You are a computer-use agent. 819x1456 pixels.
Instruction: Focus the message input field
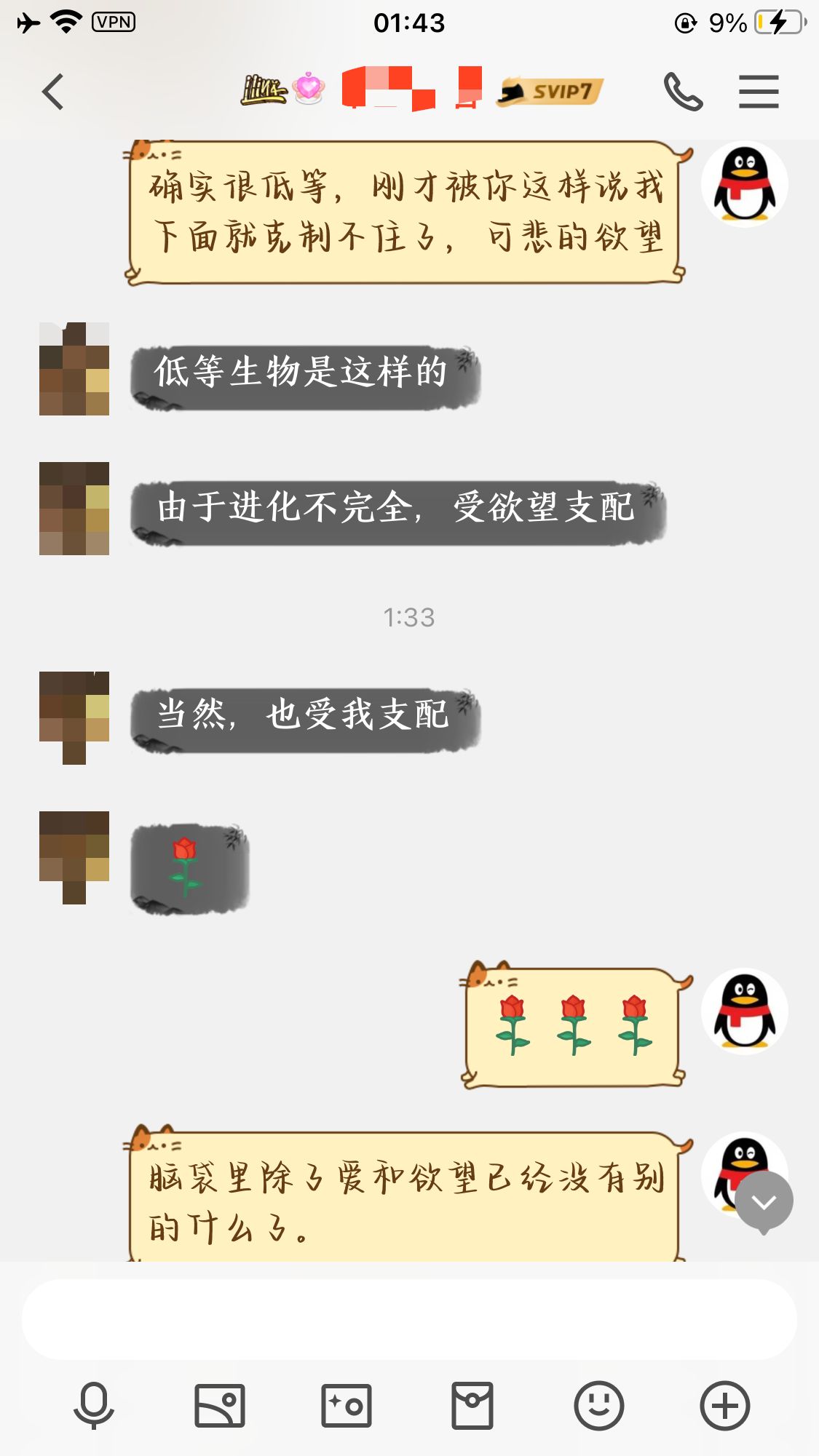(x=409, y=1319)
